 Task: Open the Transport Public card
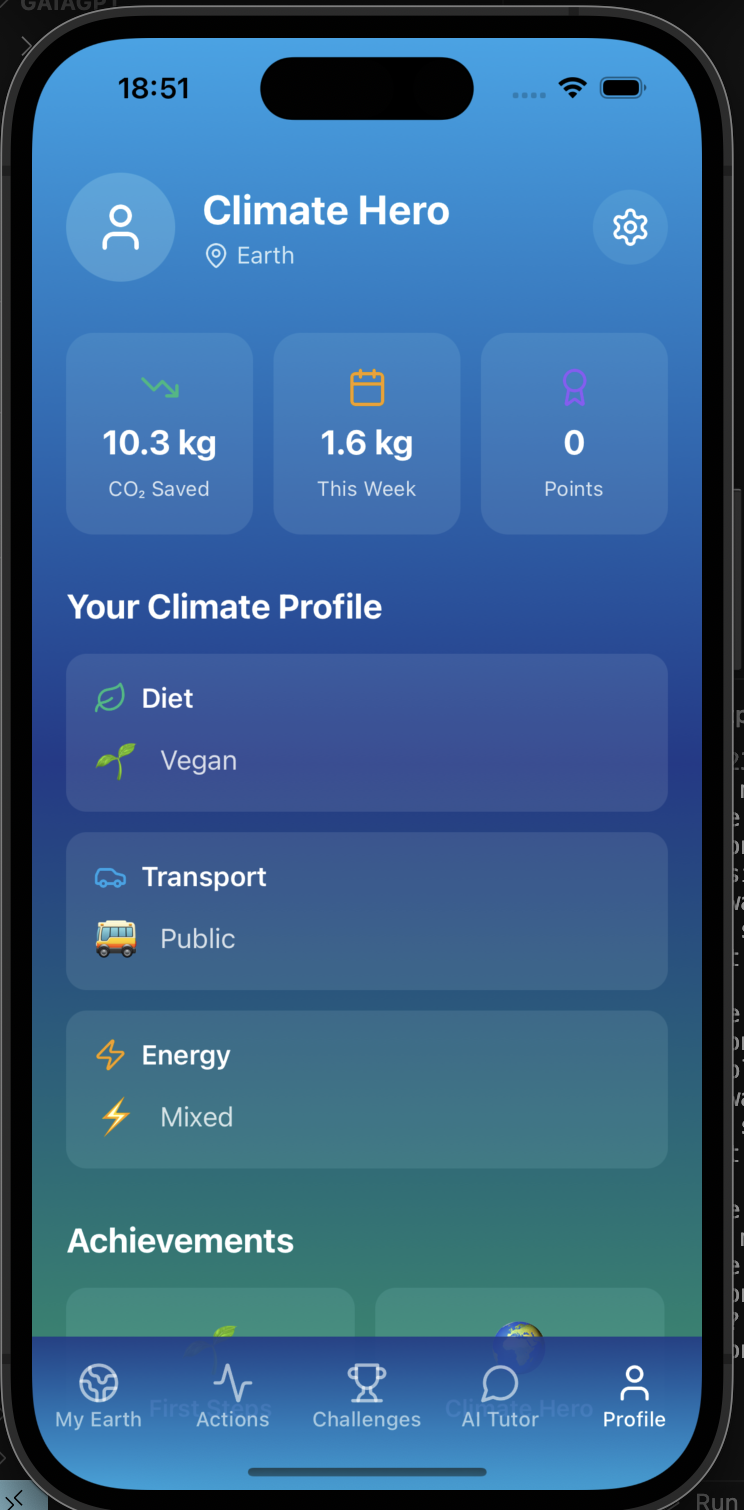(x=366, y=910)
